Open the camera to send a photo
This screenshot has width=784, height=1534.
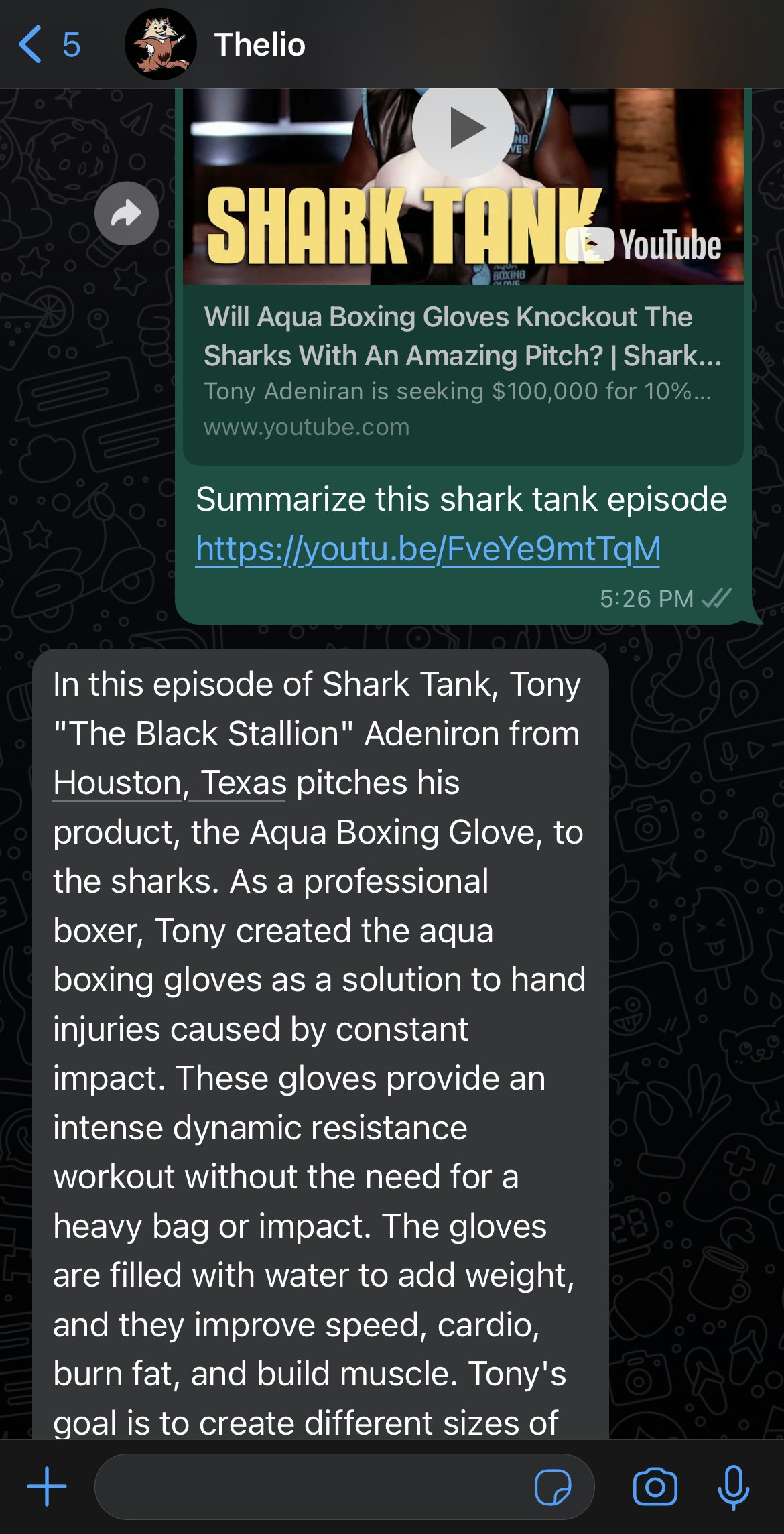(655, 1486)
